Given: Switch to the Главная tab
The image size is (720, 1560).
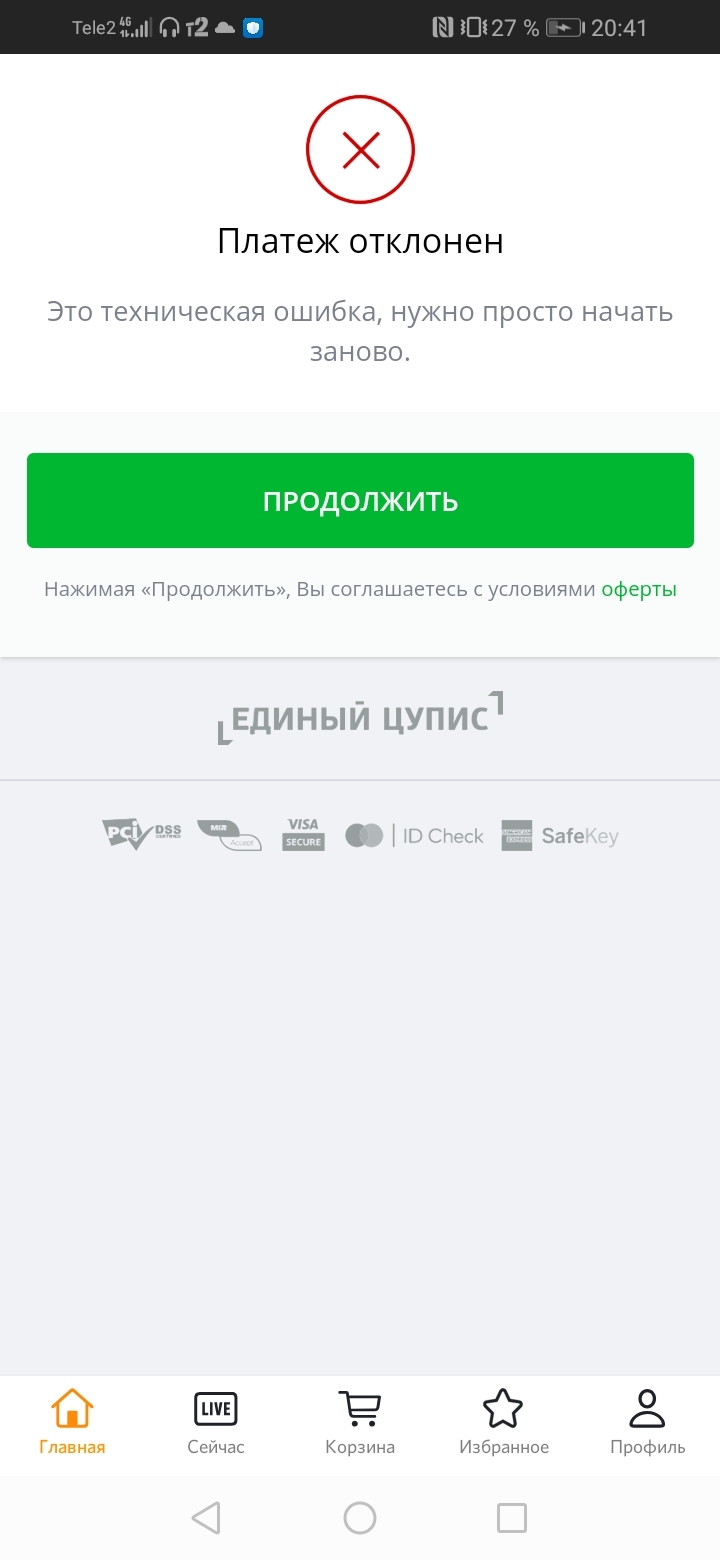Looking at the screenshot, I should pos(72,1422).
